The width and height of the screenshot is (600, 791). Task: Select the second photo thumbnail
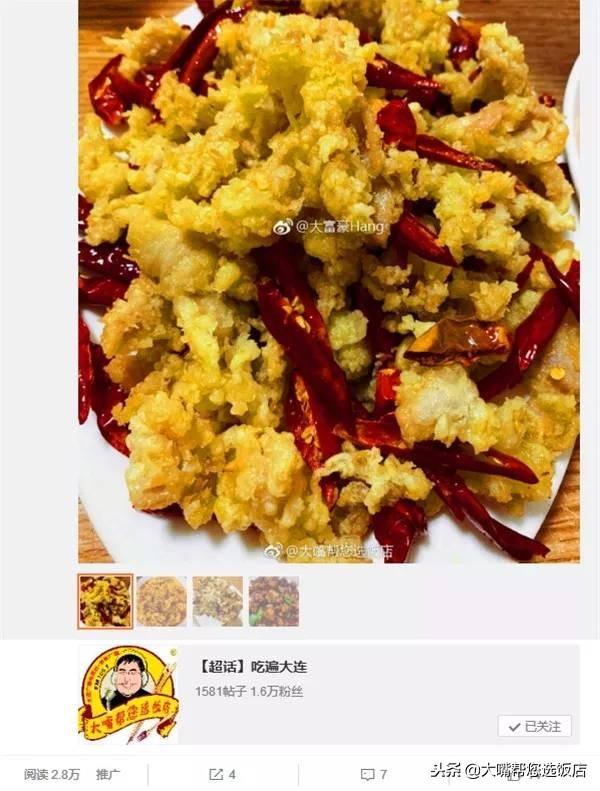[x=161, y=601]
